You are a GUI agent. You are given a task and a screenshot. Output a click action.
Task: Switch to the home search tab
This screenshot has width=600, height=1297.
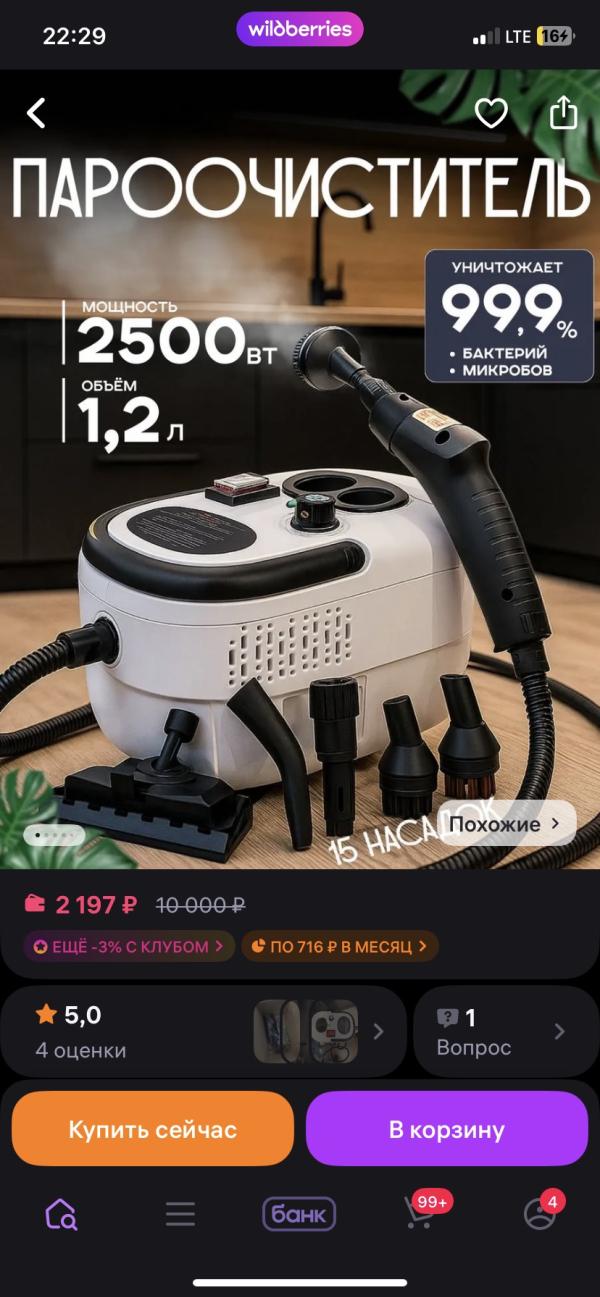(x=61, y=1214)
